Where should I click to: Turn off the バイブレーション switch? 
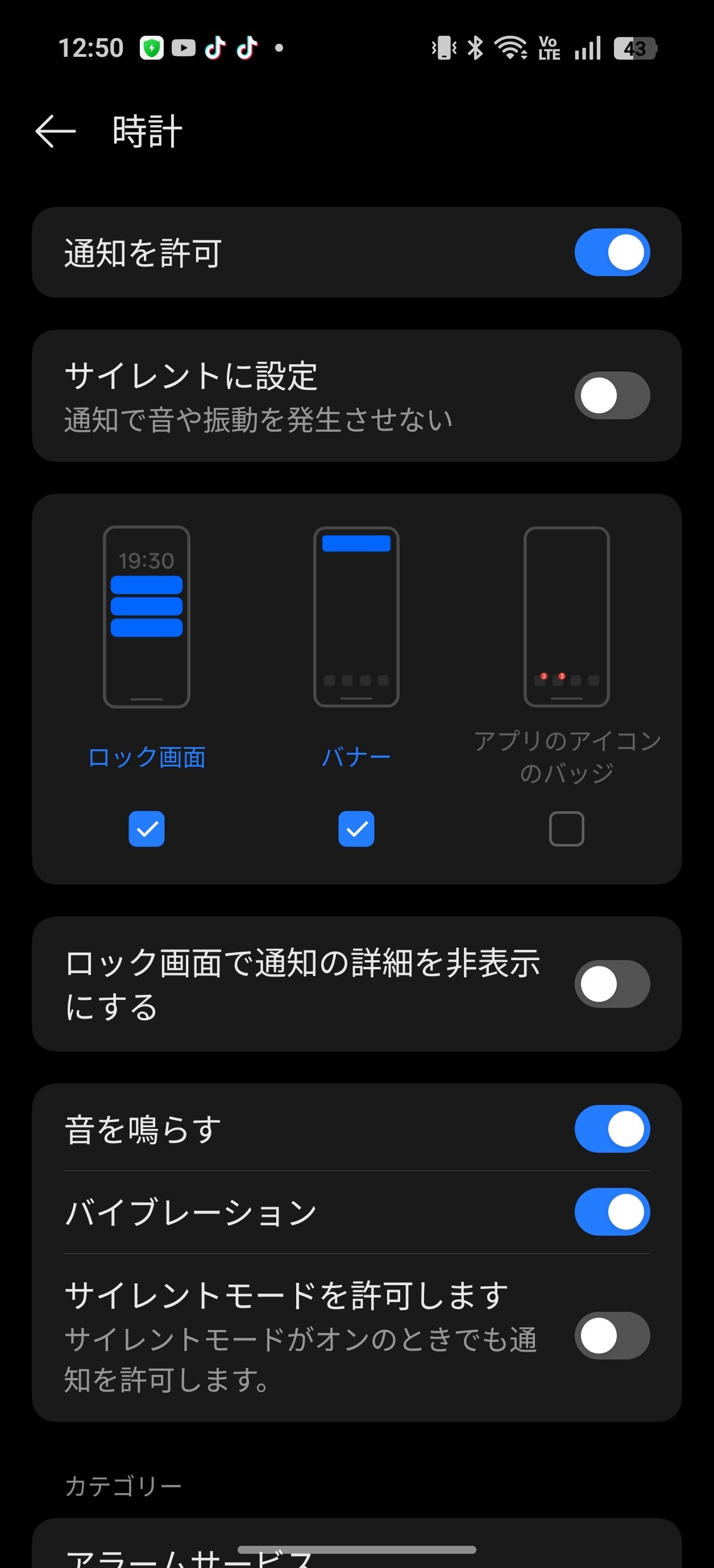612,1211
